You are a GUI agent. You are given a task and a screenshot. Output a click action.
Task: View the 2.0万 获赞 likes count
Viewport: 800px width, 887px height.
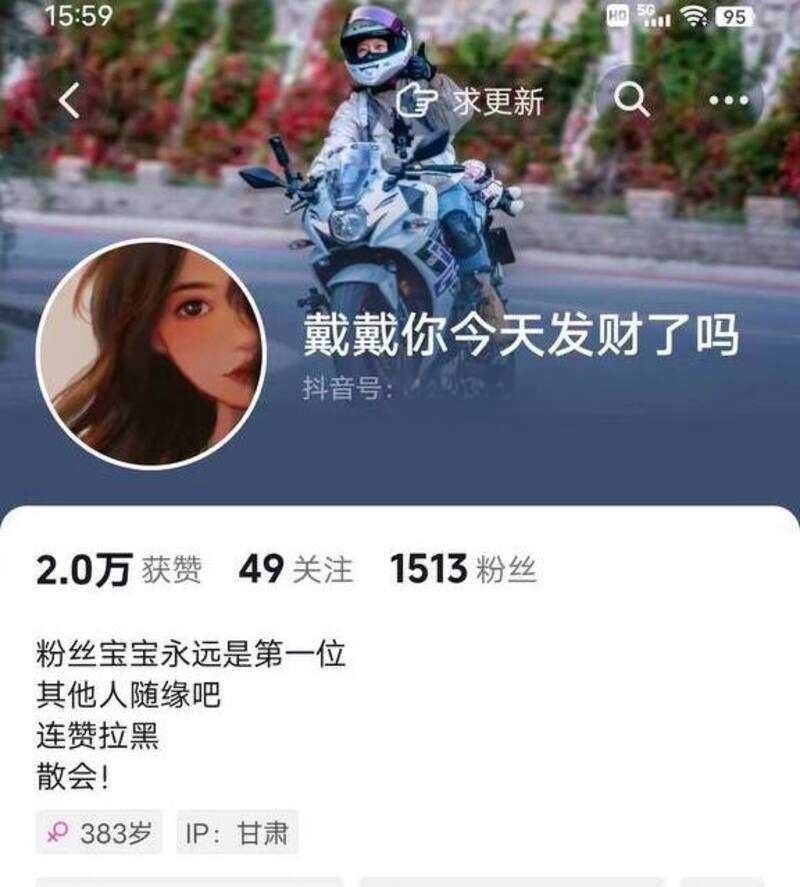[x=118, y=570]
